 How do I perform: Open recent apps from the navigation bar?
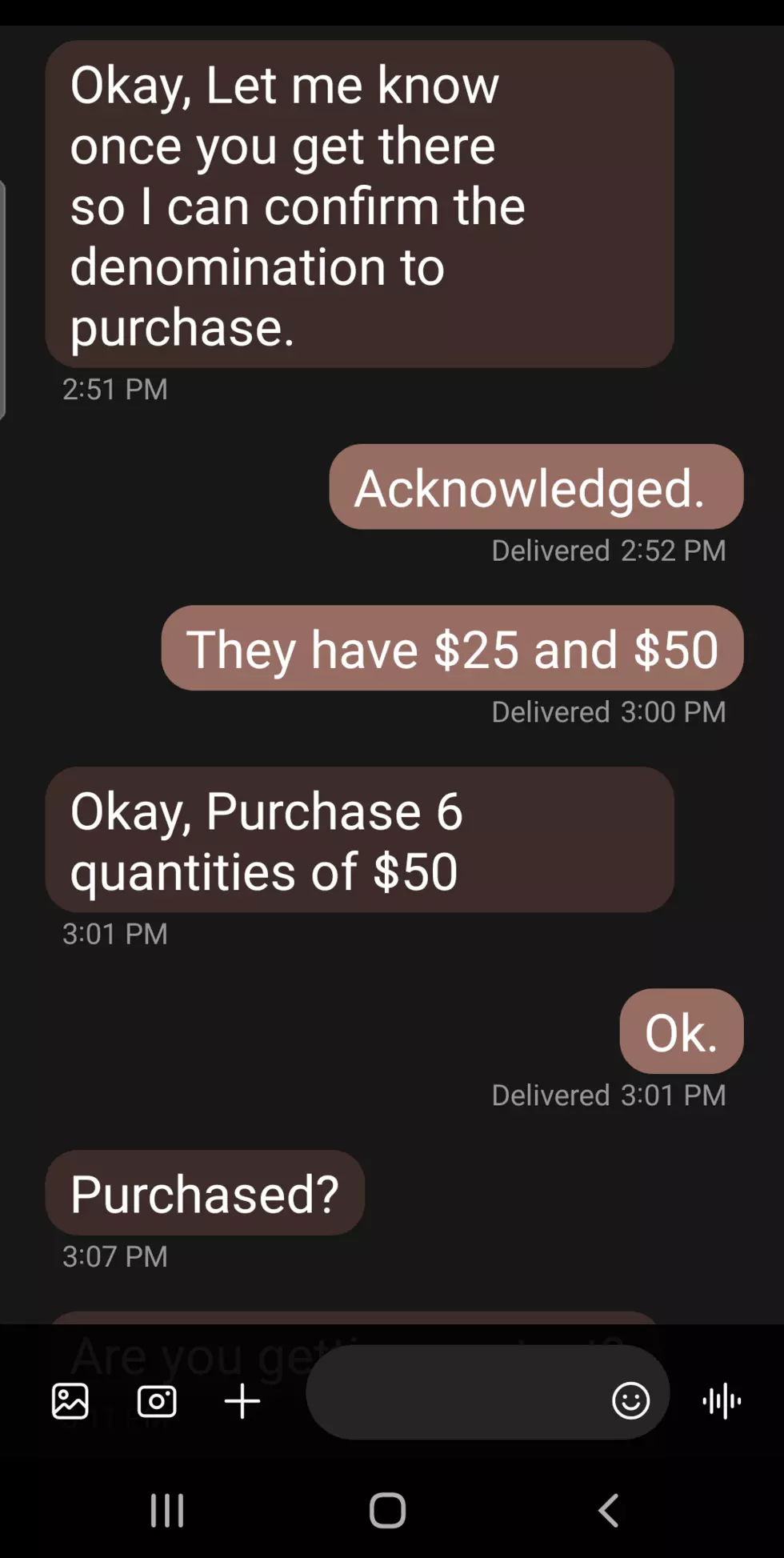tap(167, 1510)
